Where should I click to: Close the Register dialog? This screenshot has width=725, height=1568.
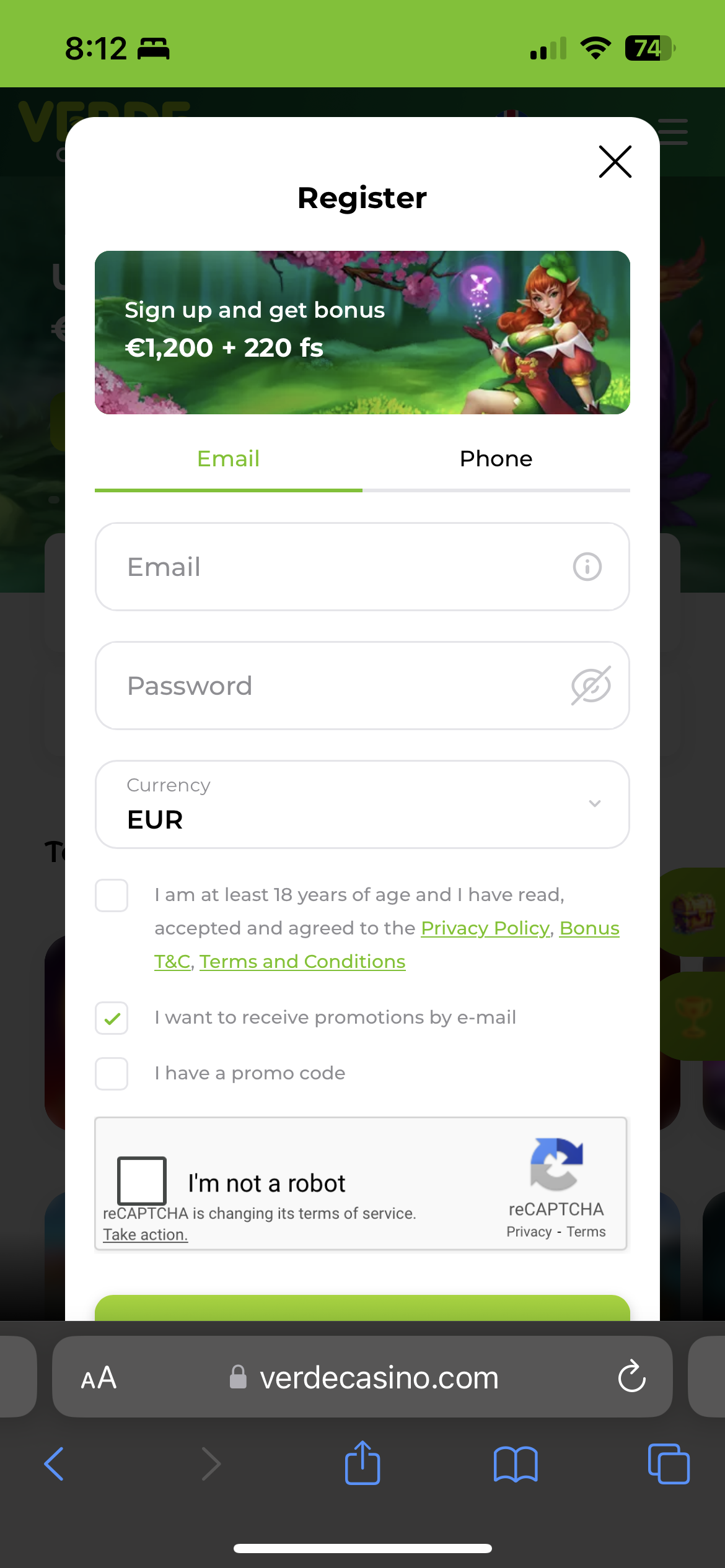615,162
